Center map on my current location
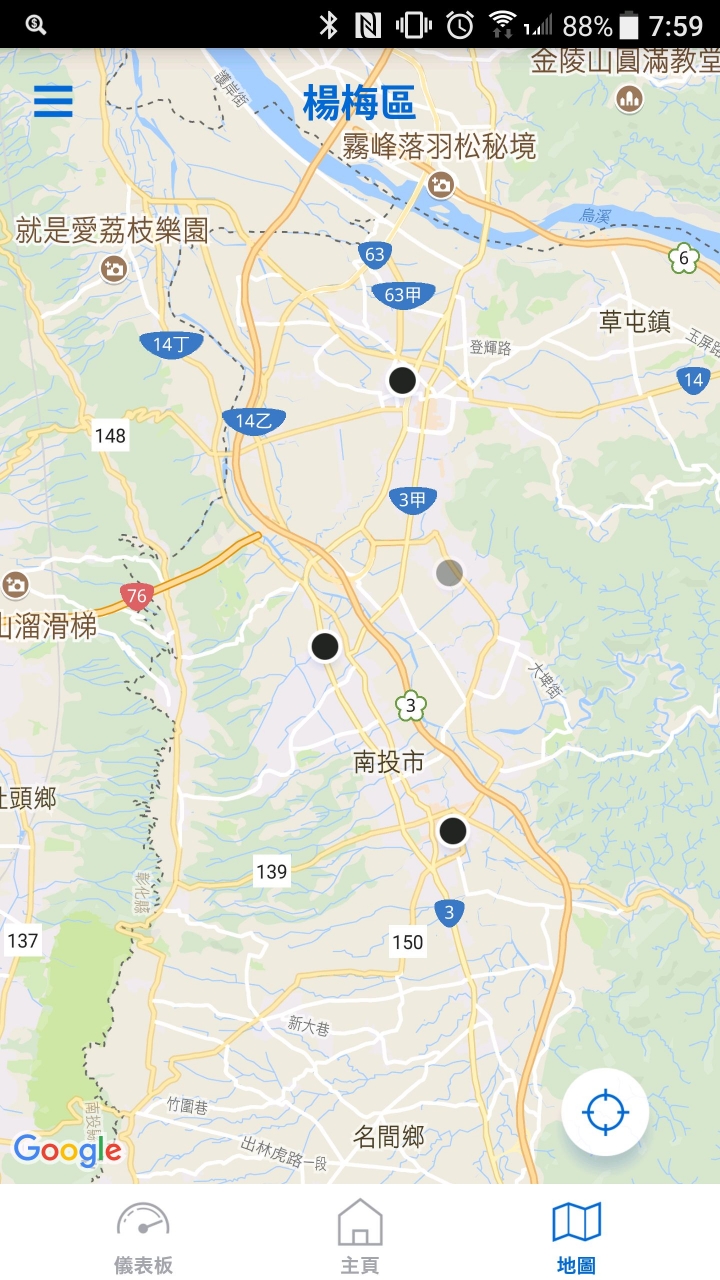 coord(605,1112)
